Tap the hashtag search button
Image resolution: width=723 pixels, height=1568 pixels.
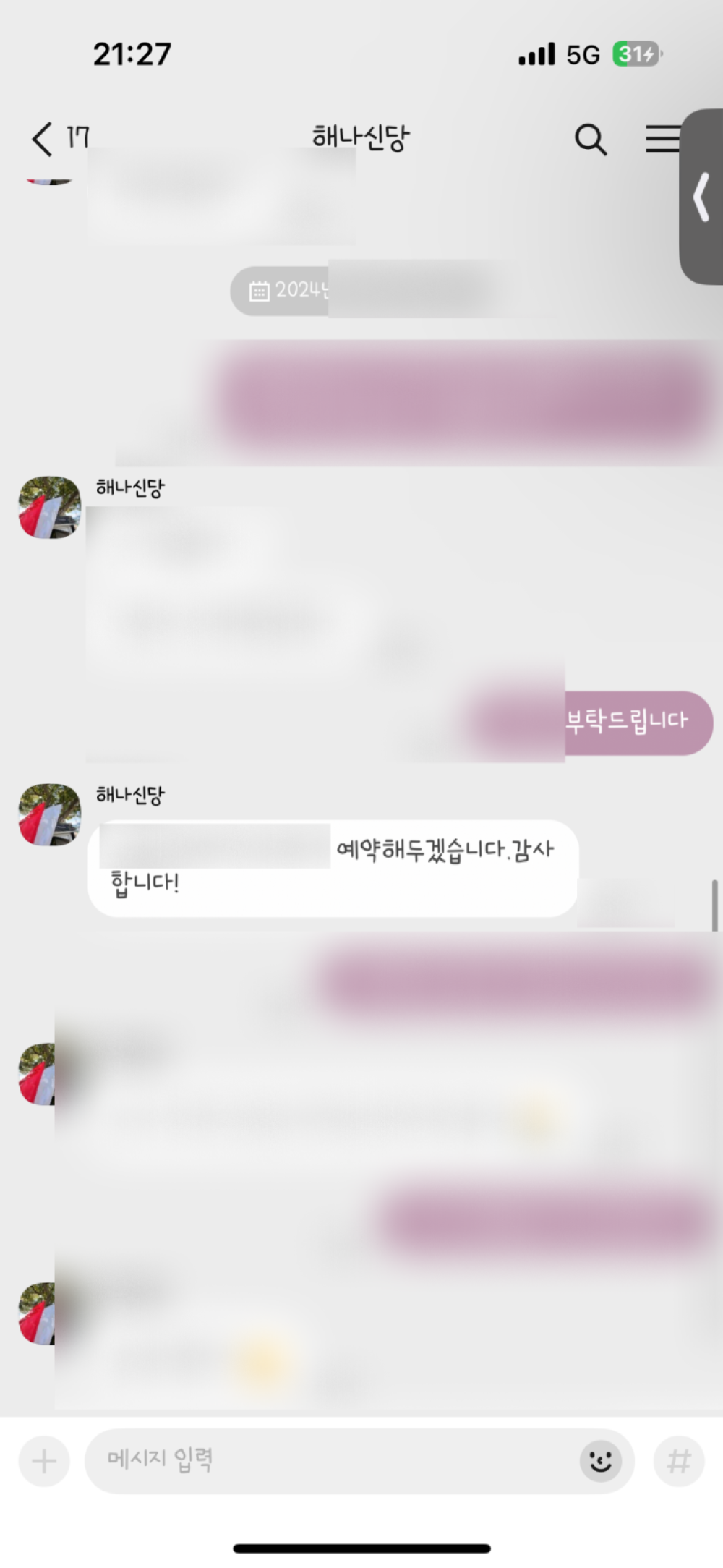[679, 1461]
